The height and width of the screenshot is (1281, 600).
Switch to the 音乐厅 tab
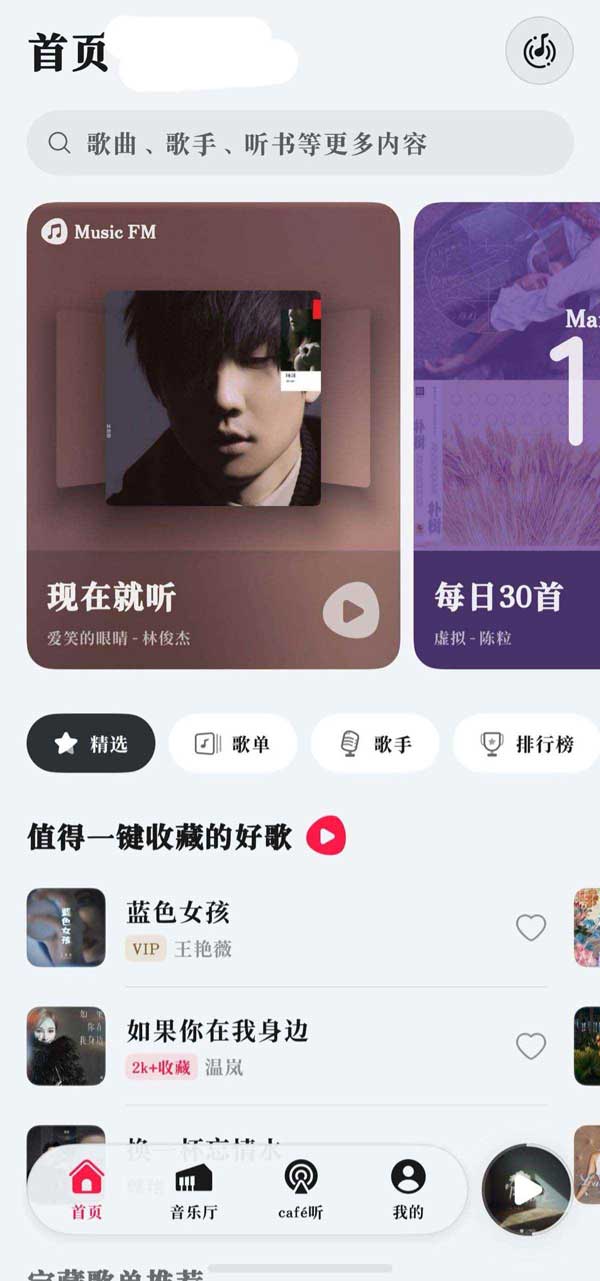(x=193, y=1190)
